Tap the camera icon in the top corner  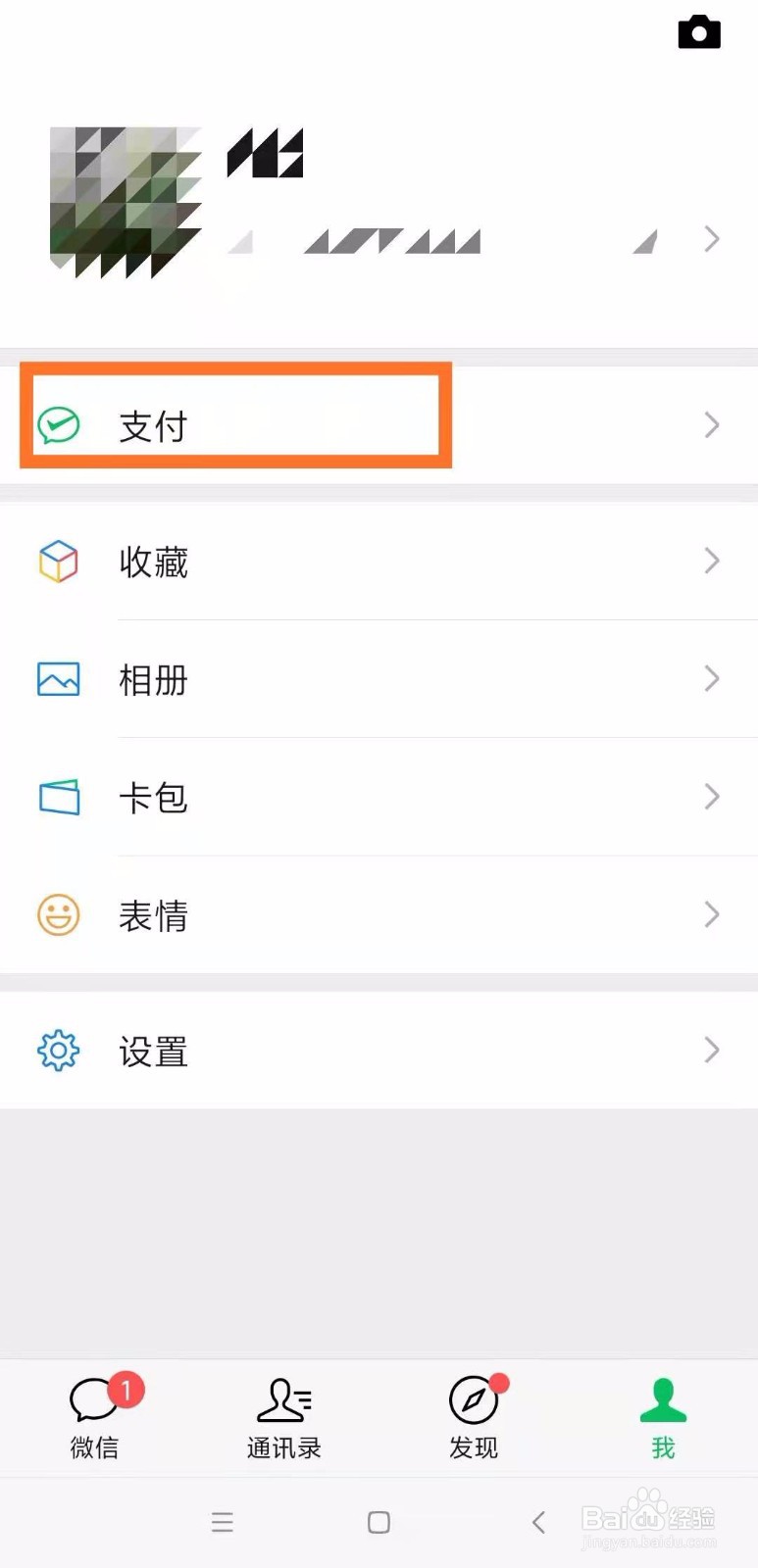pyautogui.click(x=699, y=31)
